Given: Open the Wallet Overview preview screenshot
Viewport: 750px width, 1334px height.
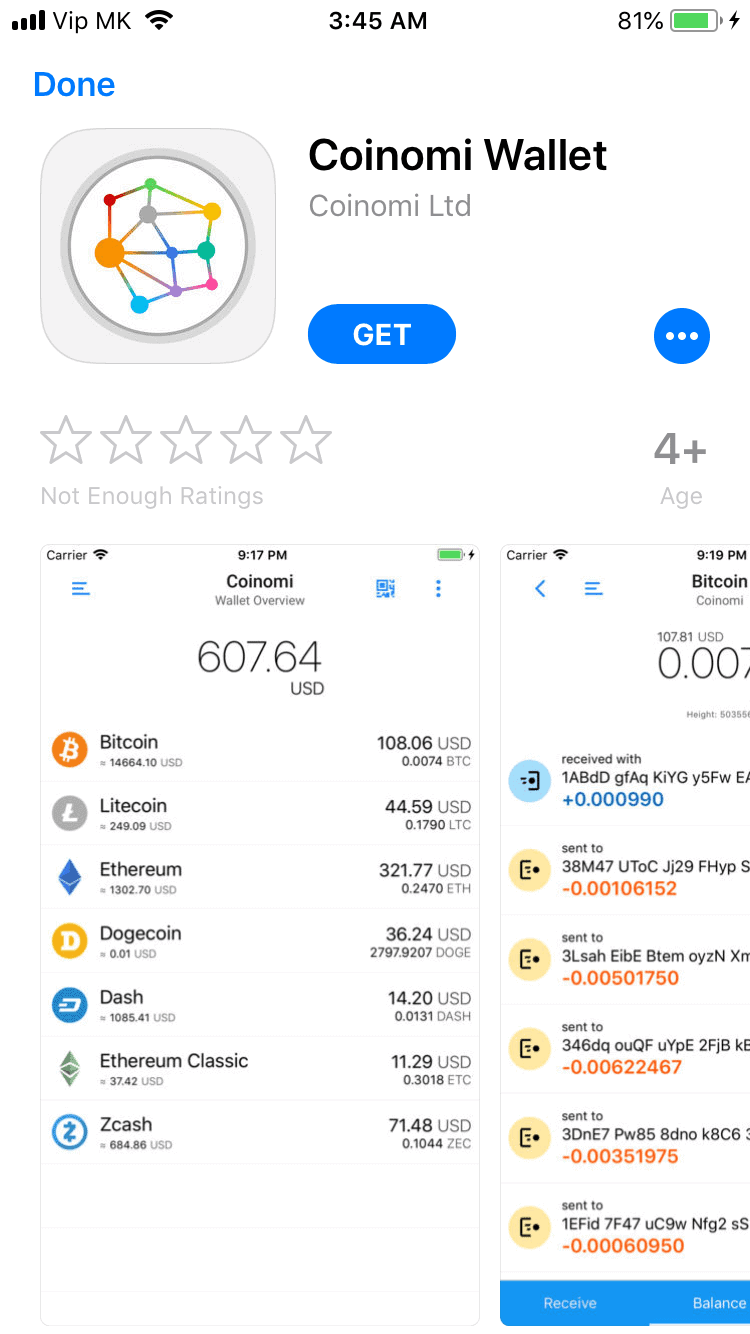Looking at the screenshot, I should [x=260, y=935].
